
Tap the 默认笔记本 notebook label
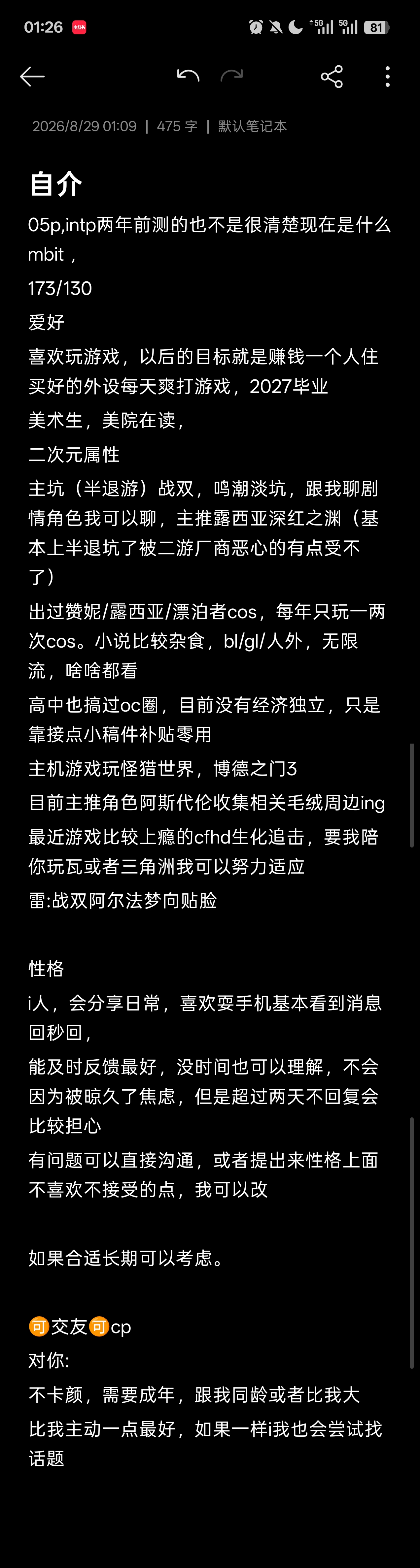[252, 126]
